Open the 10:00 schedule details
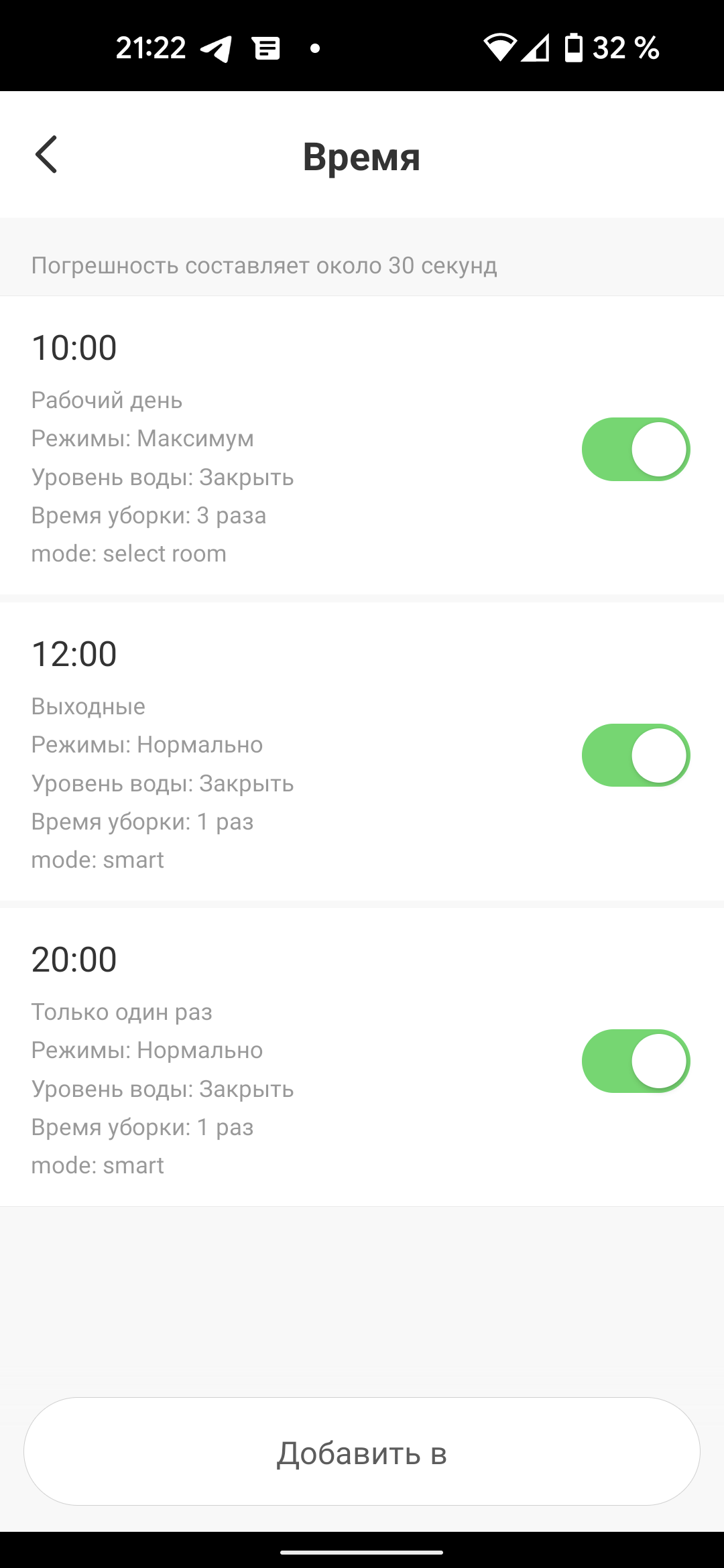 [x=268, y=446]
